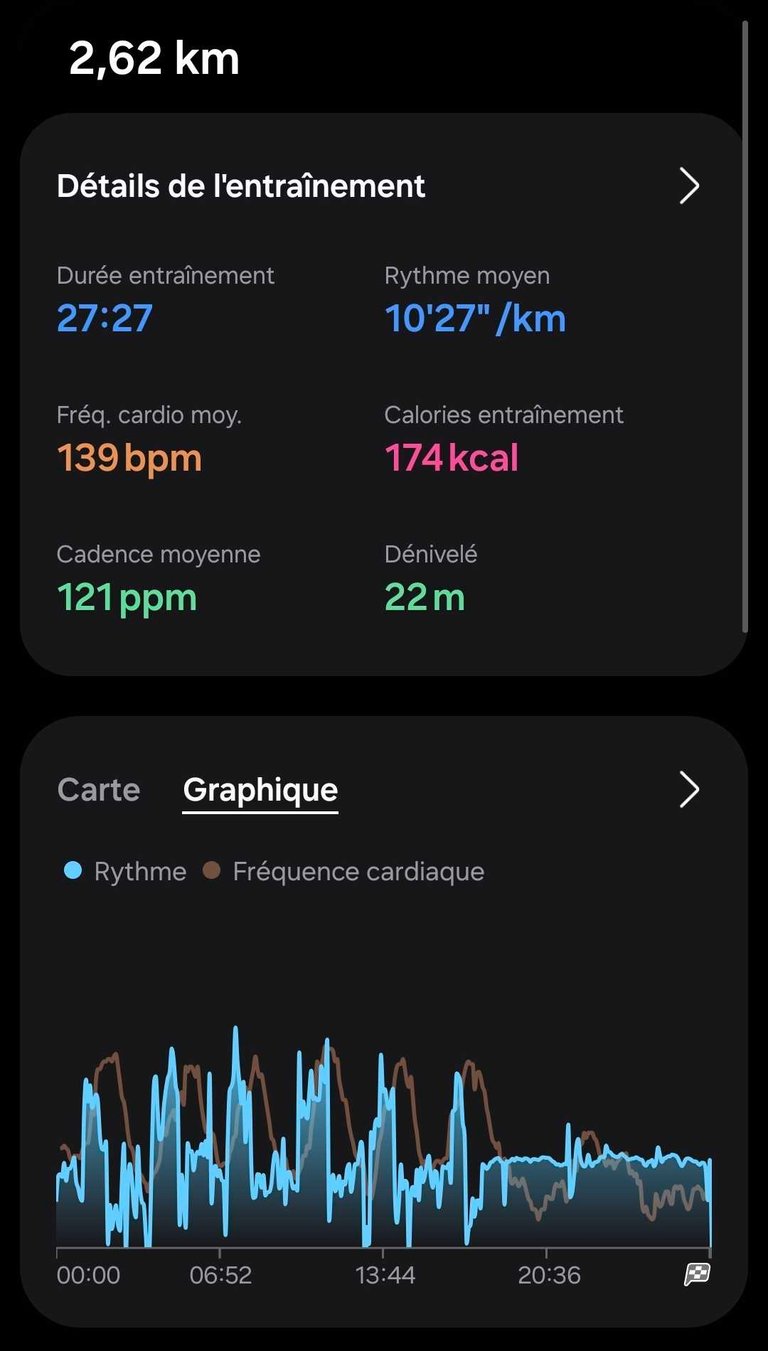The image size is (768, 1351).
Task: Open Détails de l'entraînement chevron
Action: [x=689, y=186]
